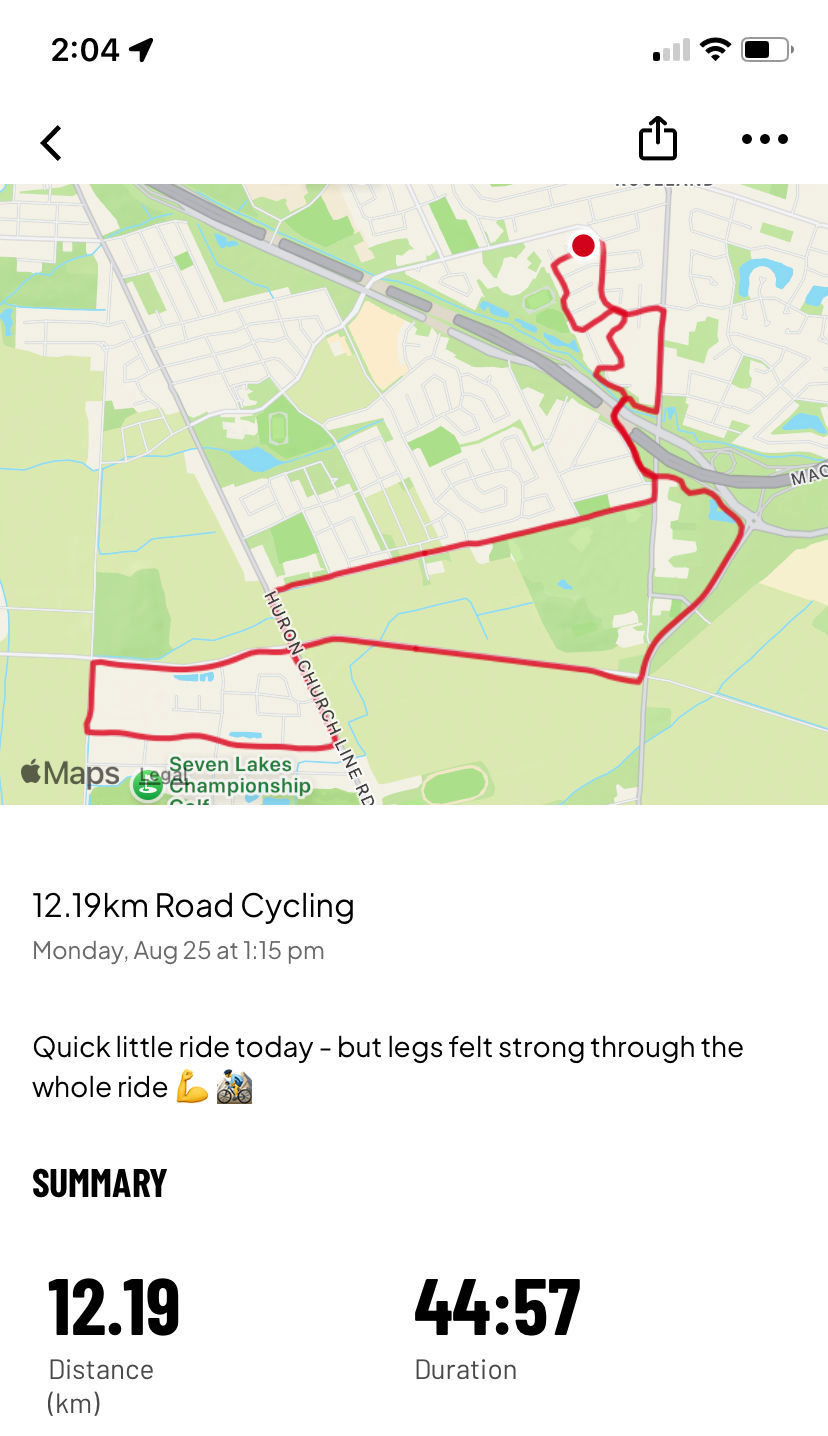Share this cycling activity

tap(658, 138)
